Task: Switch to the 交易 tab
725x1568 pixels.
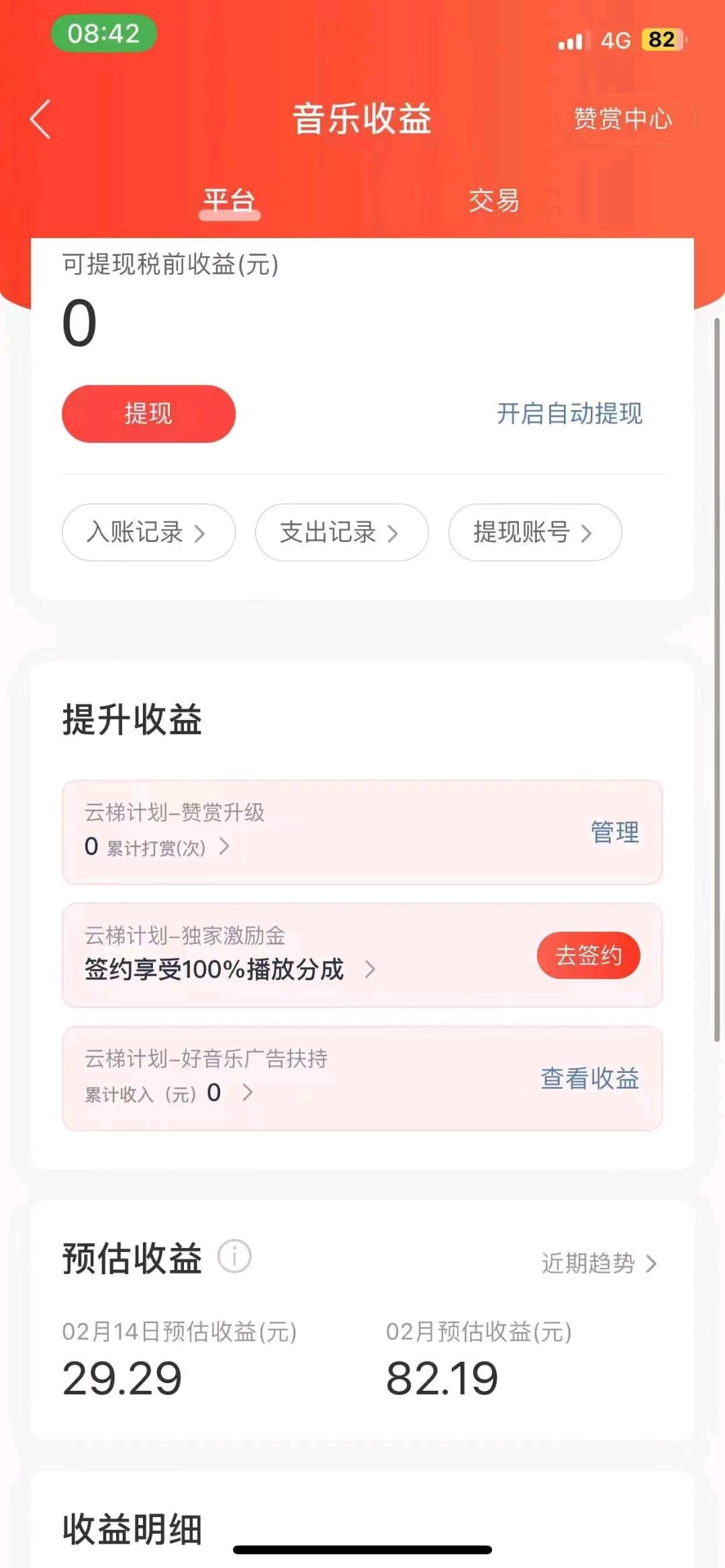Action: click(494, 200)
